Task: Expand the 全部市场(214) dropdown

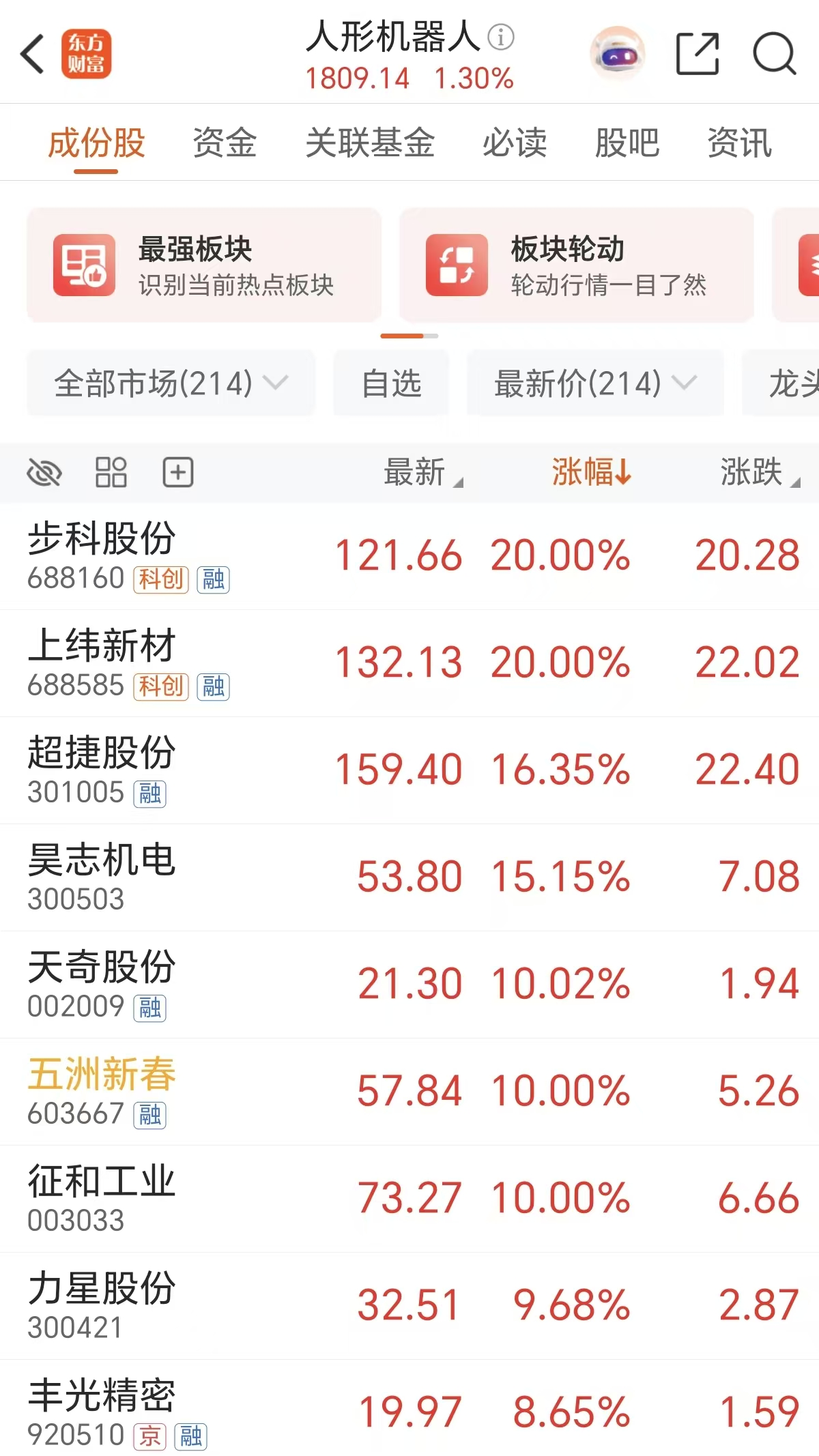Action: [x=171, y=383]
